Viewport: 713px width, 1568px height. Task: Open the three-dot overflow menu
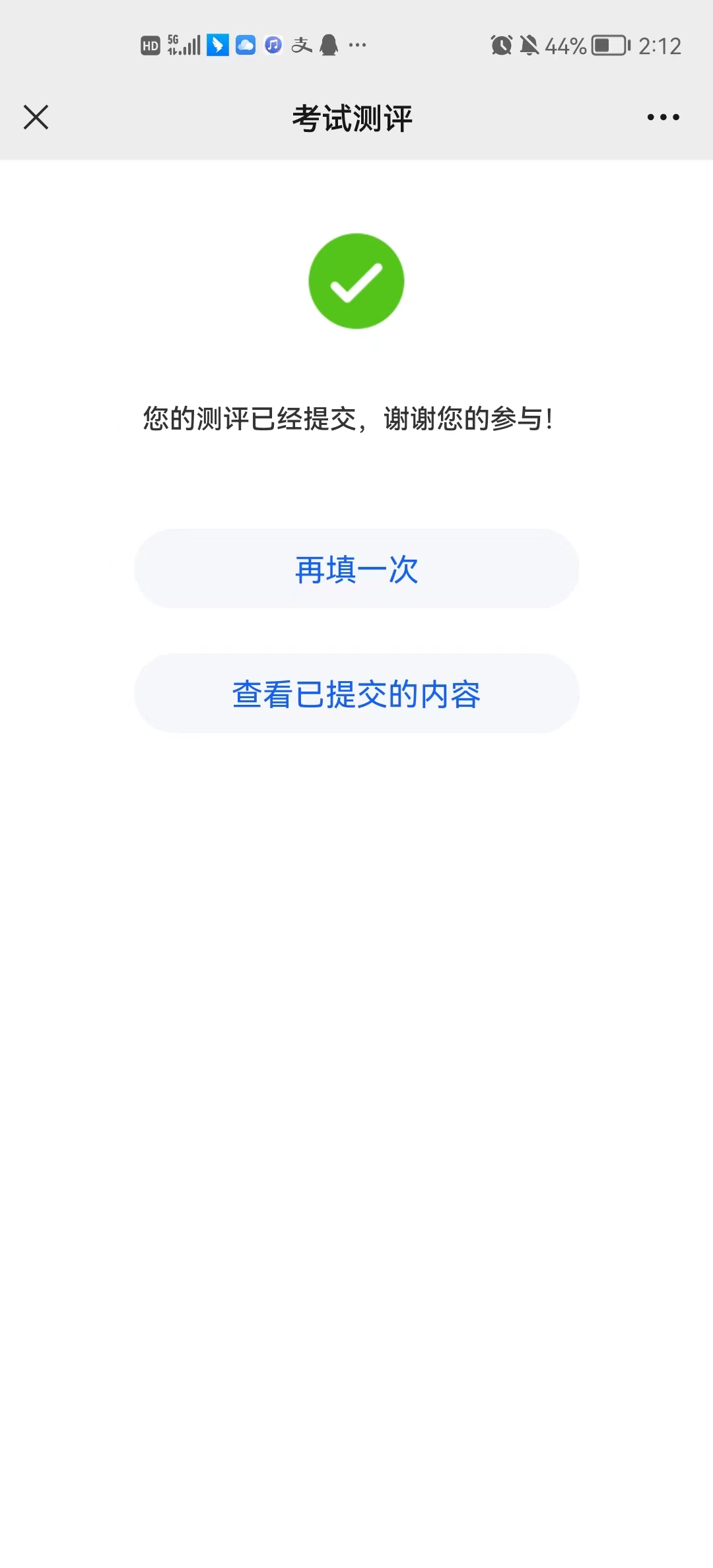click(663, 117)
